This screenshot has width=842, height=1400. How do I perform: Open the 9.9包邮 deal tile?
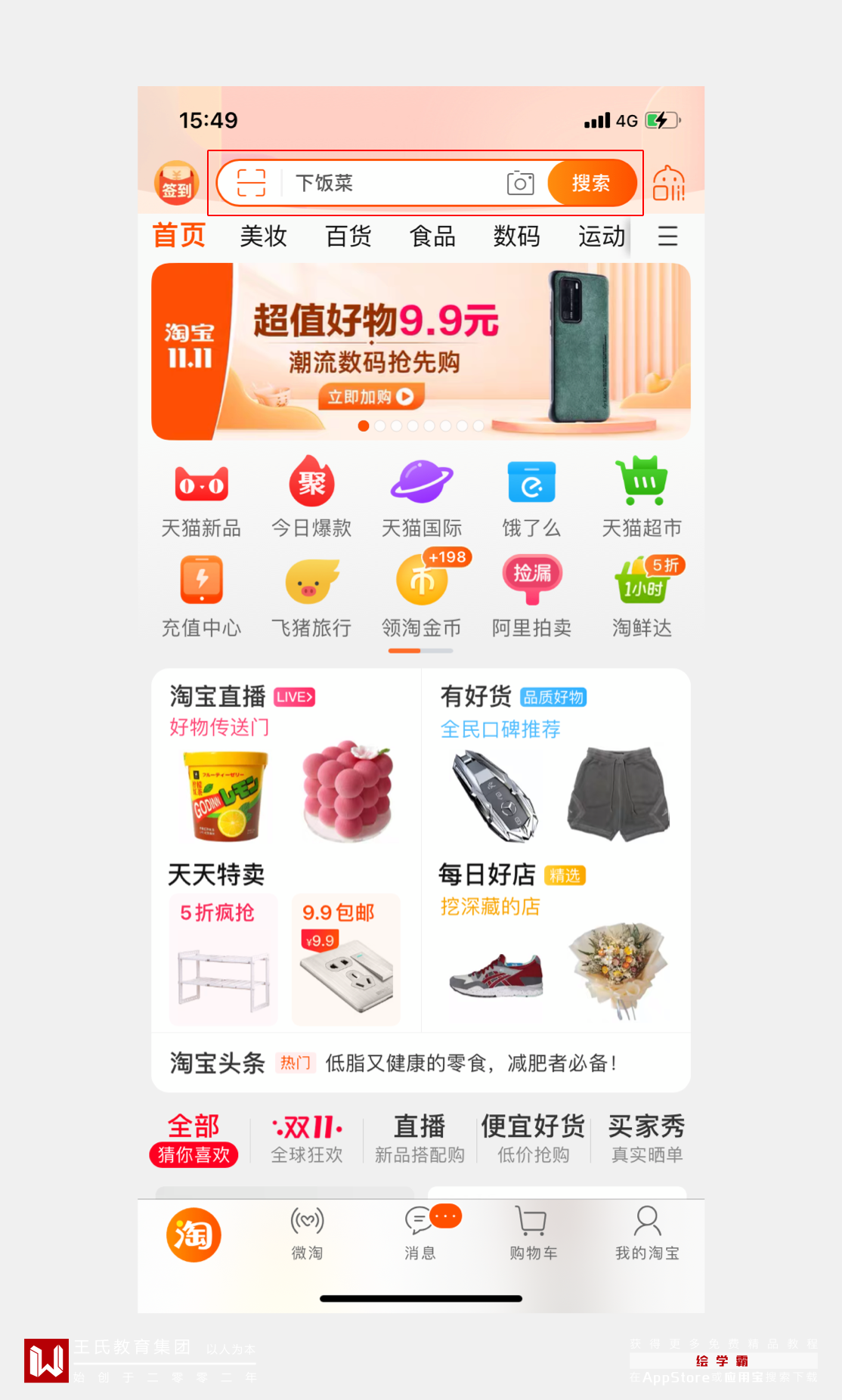point(345,960)
